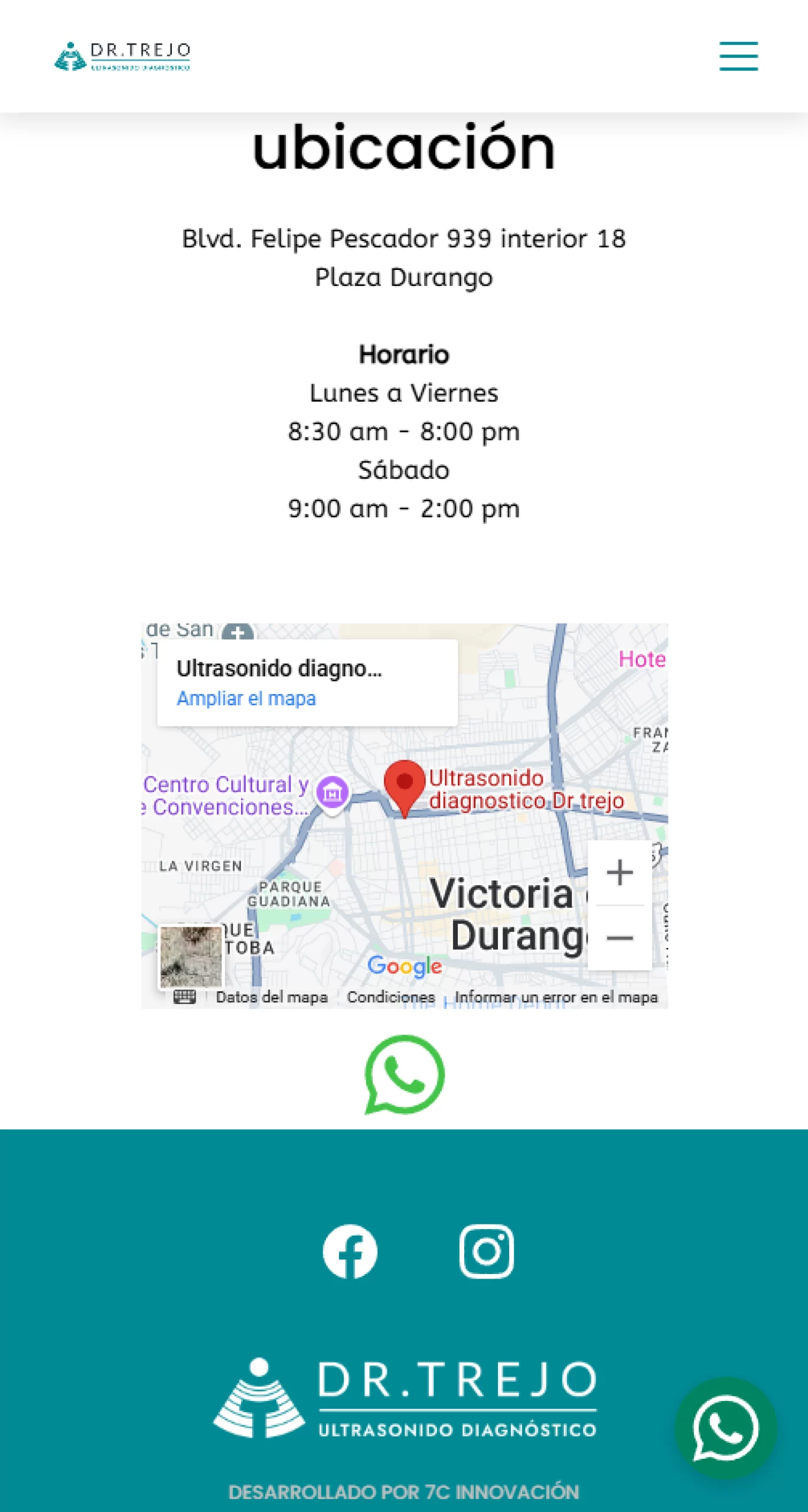Tap Ampliar el mapa link
Viewport: 808px width, 1512px height.
point(246,698)
